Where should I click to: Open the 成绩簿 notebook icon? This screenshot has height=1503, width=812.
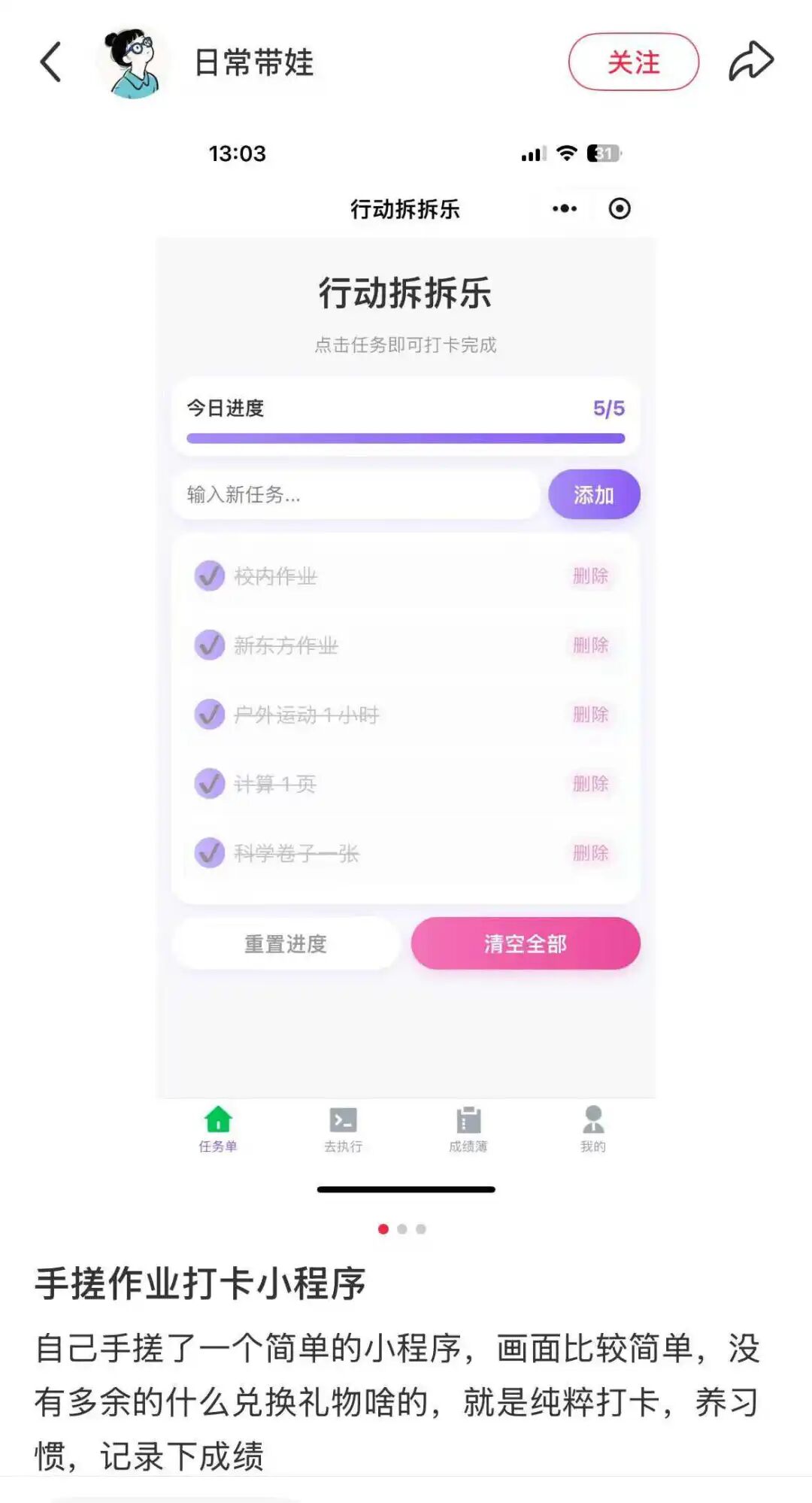(x=470, y=1119)
